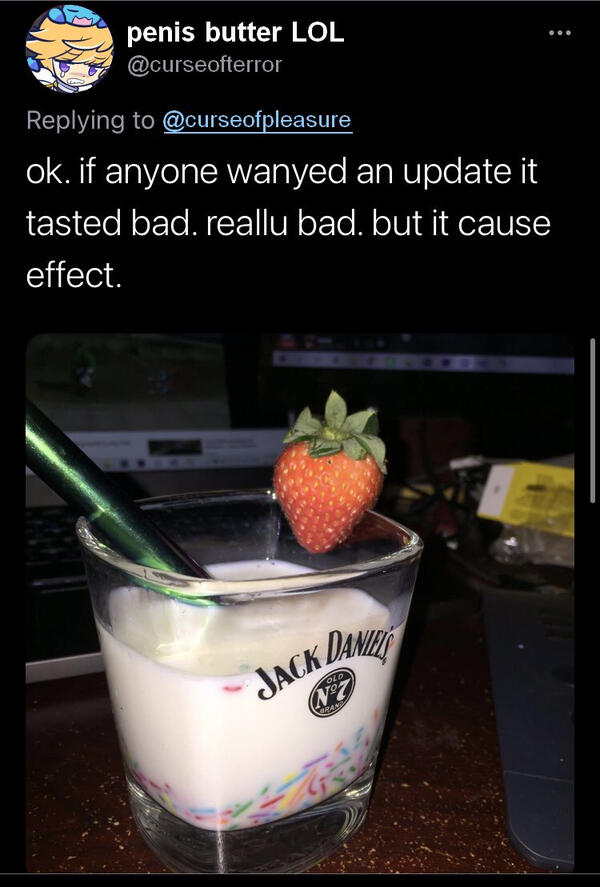Open the @curseofterror profile handle

tap(204, 64)
